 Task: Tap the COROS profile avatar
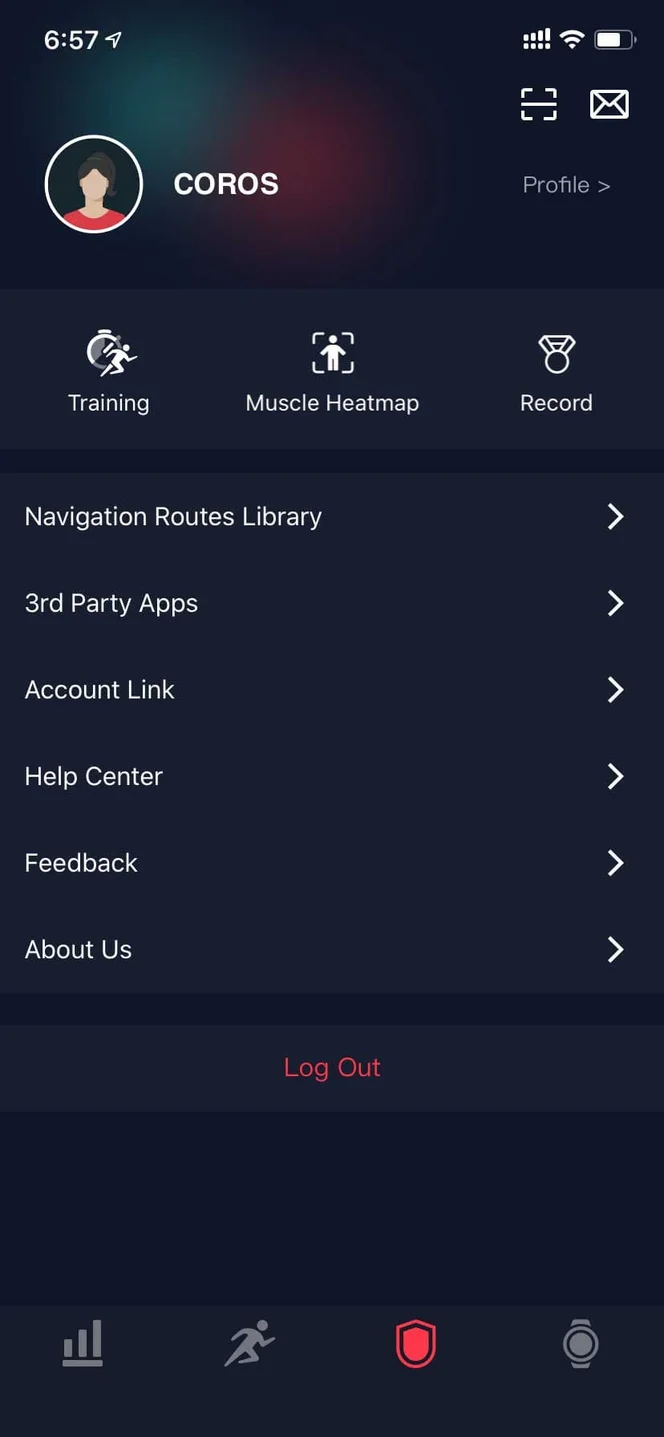click(x=94, y=185)
